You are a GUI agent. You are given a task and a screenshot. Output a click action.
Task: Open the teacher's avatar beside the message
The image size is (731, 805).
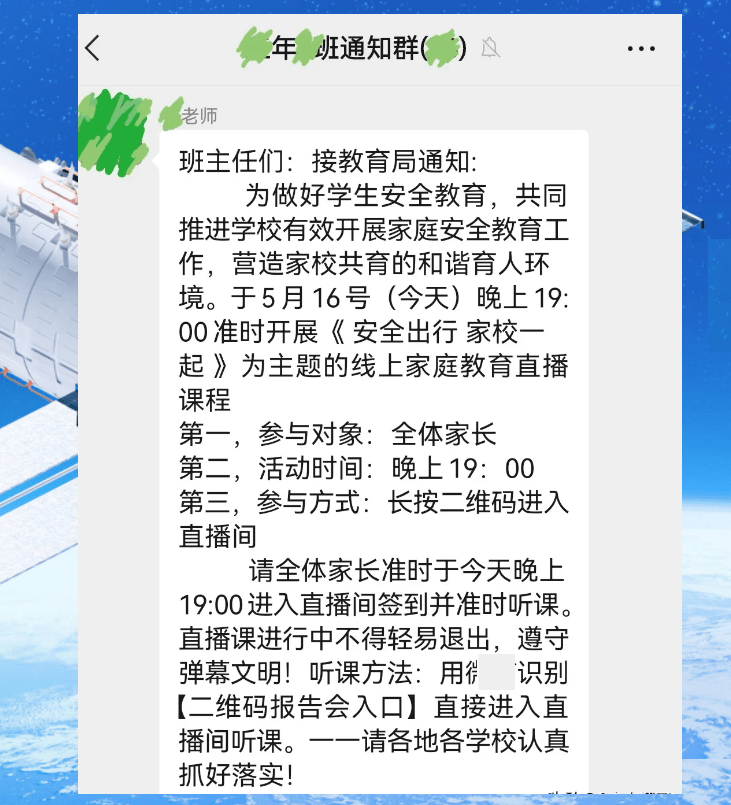[114, 132]
